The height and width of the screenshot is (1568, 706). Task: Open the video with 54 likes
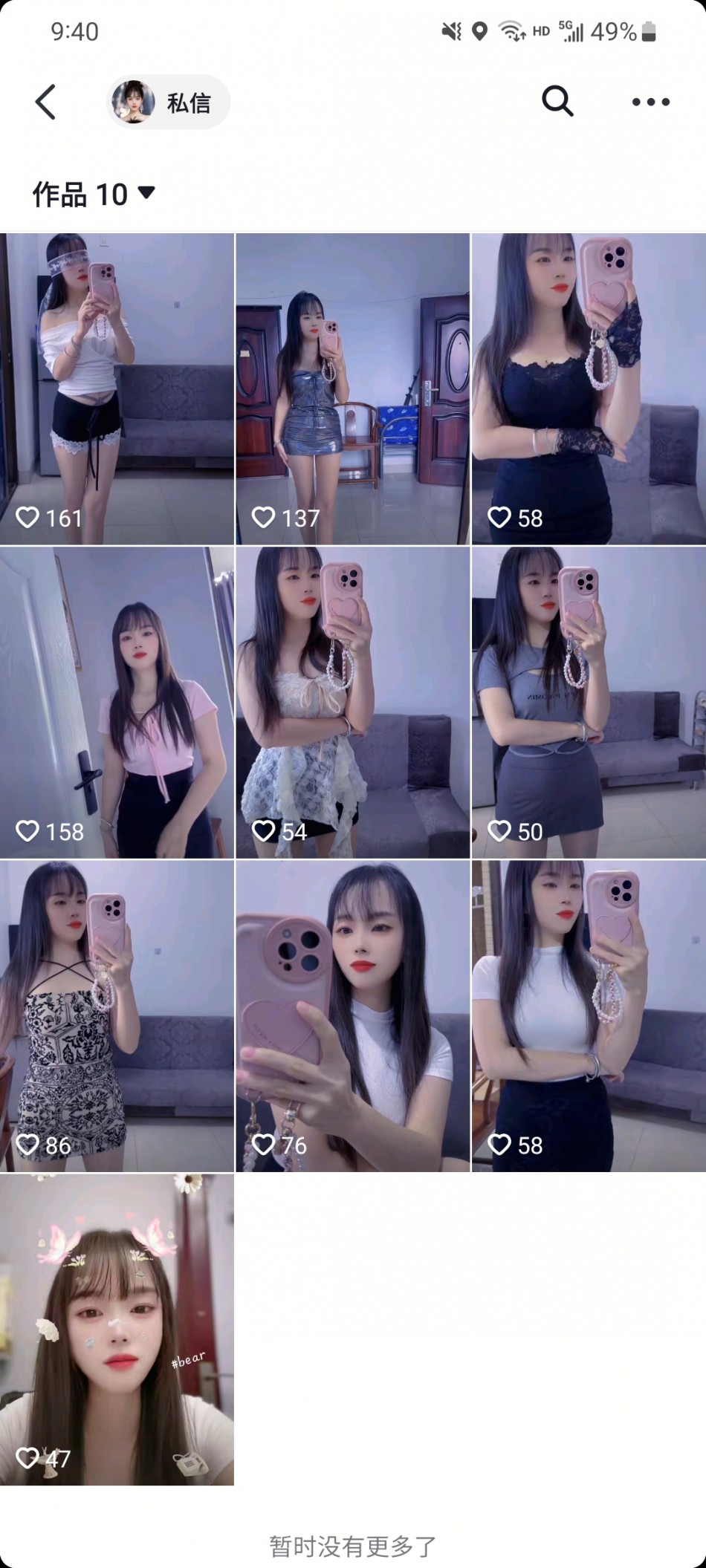pos(352,702)
